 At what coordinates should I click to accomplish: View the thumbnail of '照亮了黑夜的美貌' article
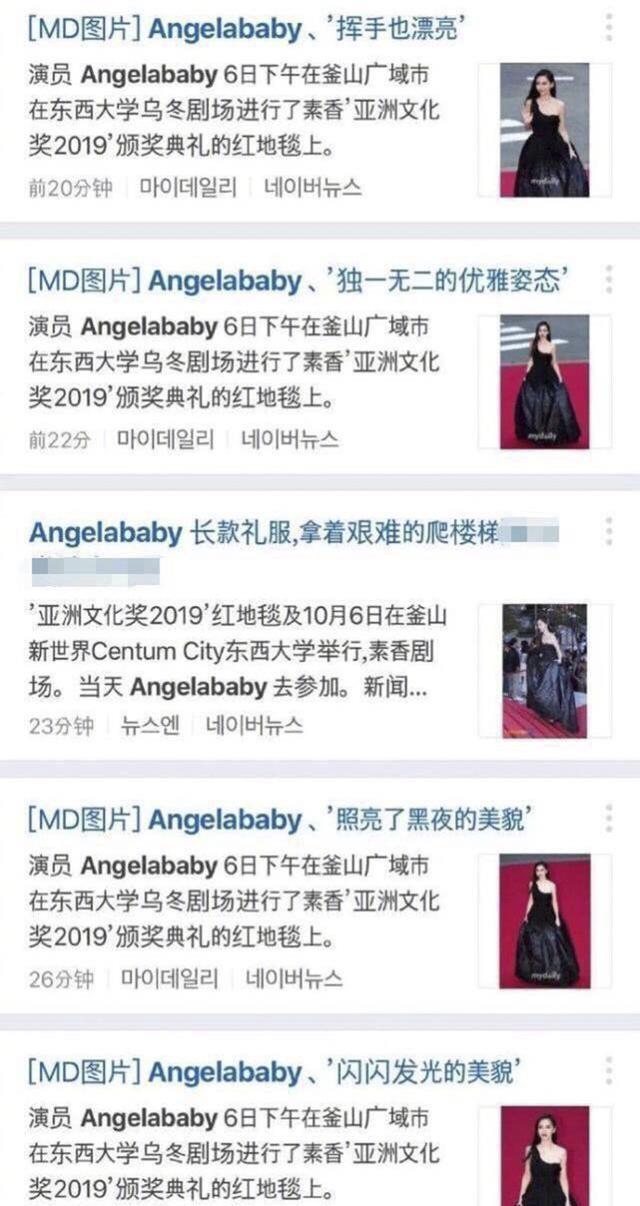[x=544, y=920]
